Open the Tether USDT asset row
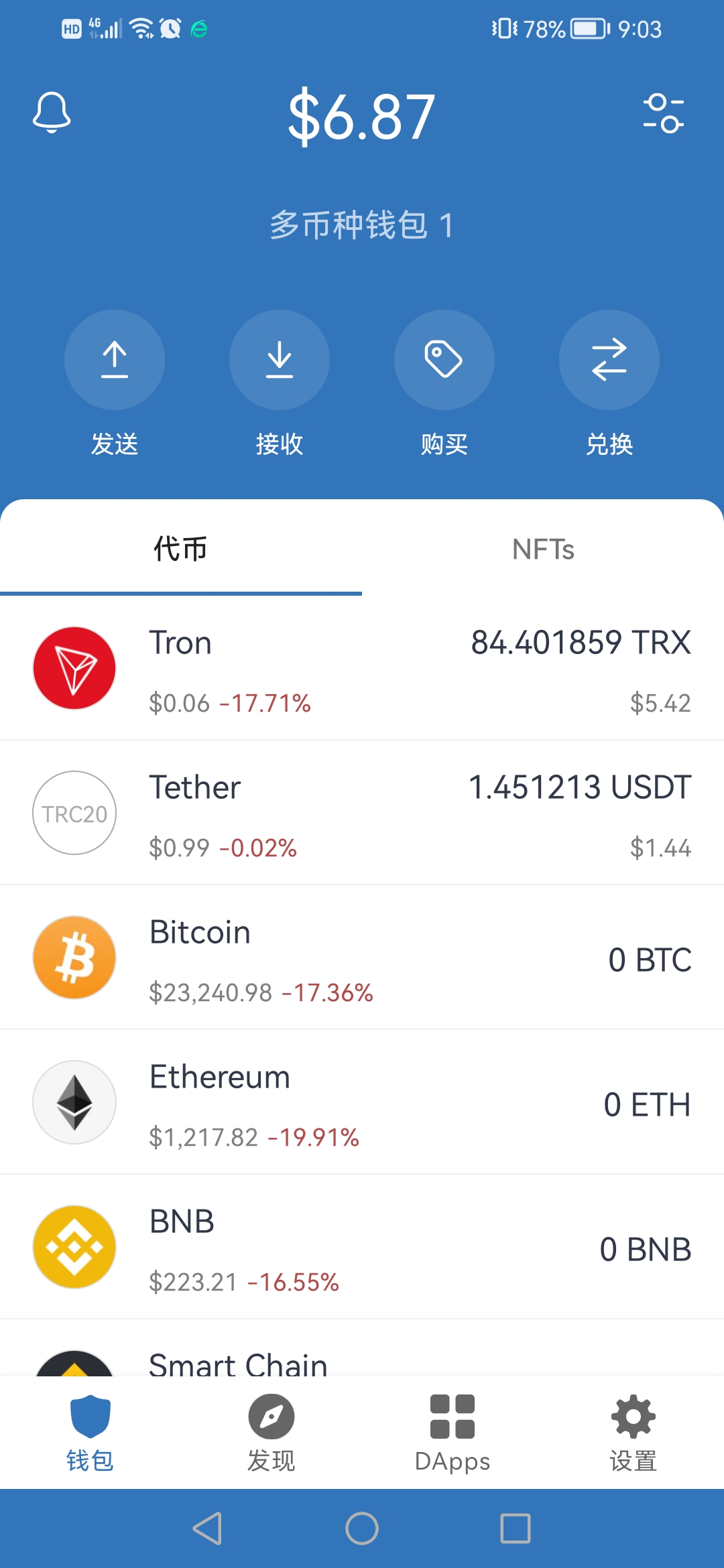724x1568 pixels. [362, 813]
